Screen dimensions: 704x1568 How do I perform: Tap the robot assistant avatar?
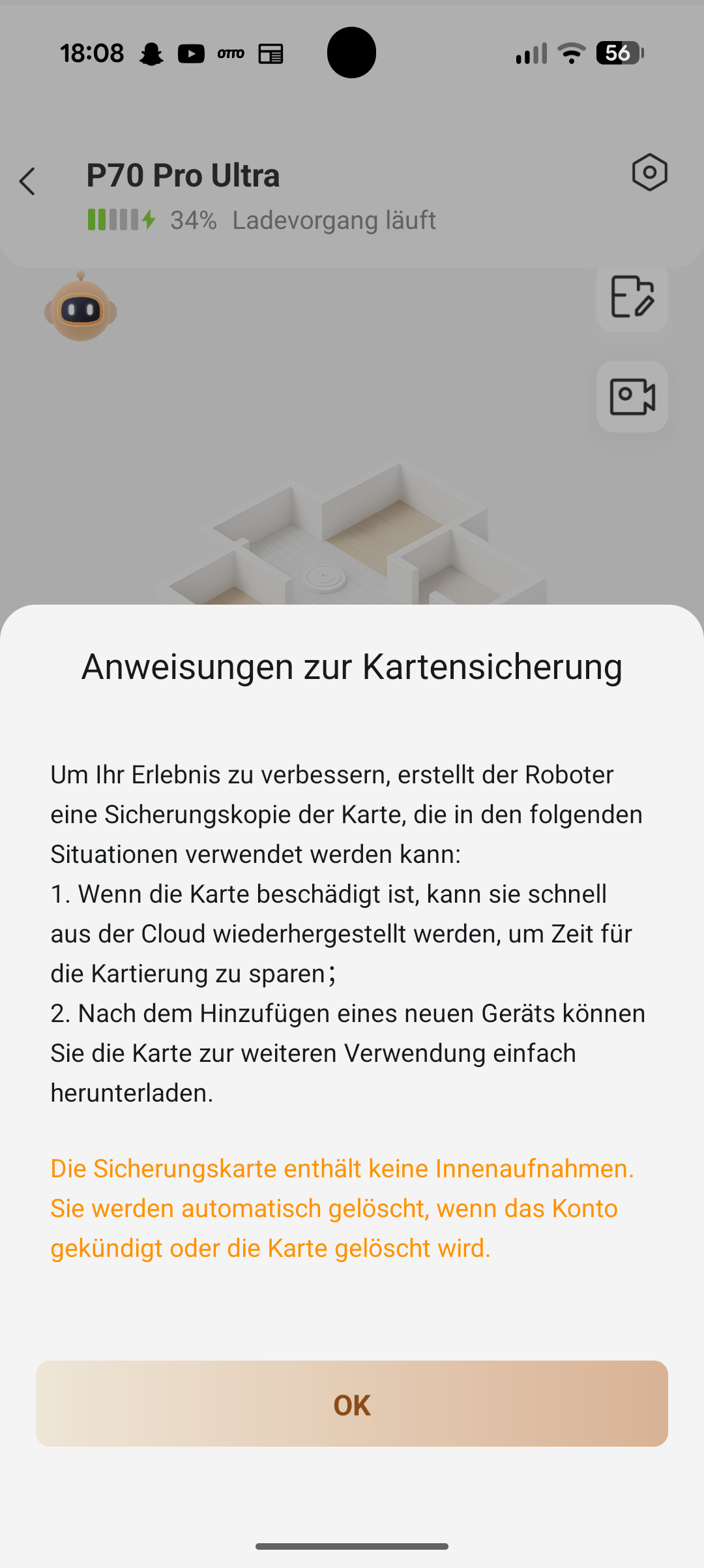click(x=81, y=309)
